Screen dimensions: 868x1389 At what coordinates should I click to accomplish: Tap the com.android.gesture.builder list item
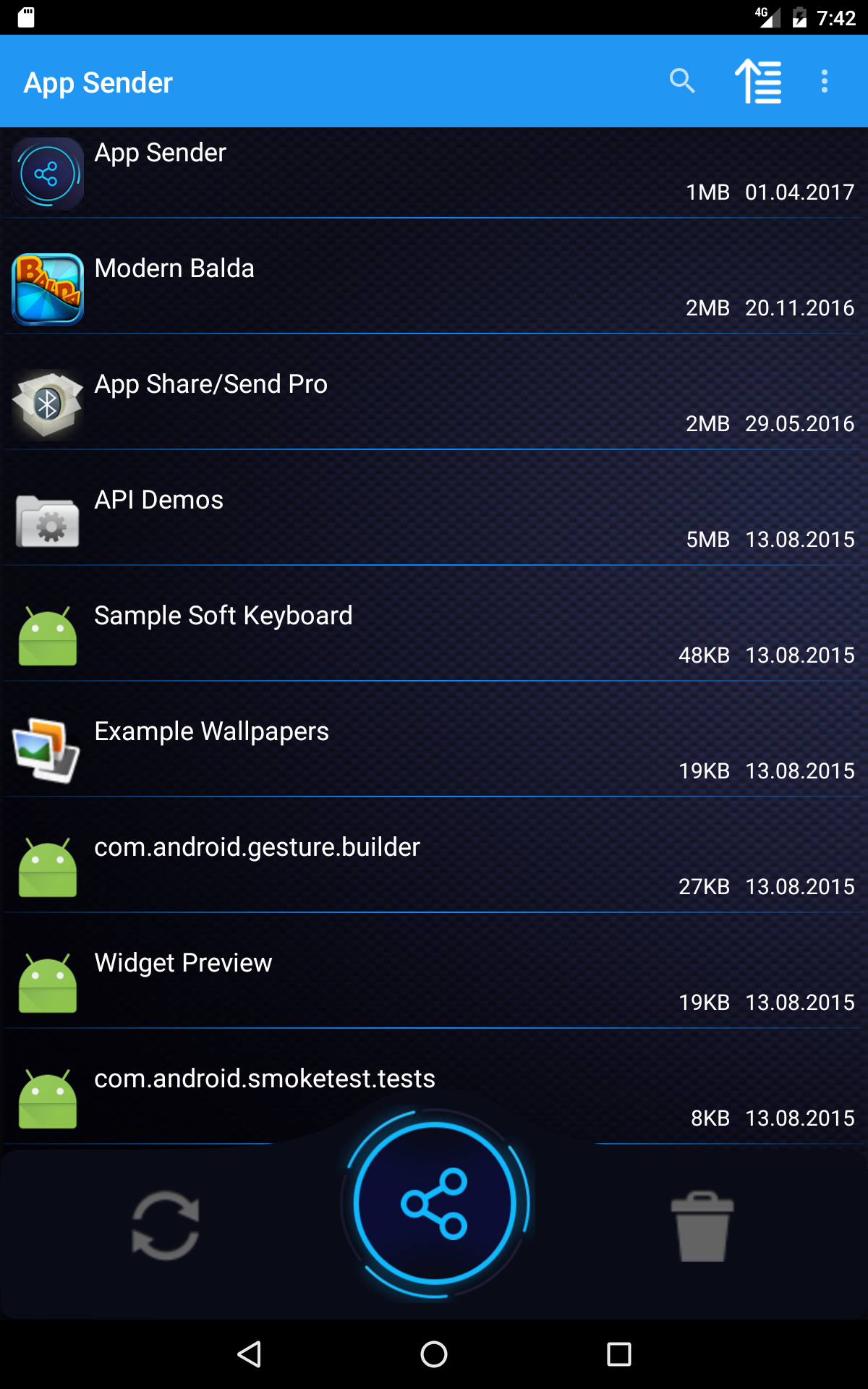click(x=434, y=865)
